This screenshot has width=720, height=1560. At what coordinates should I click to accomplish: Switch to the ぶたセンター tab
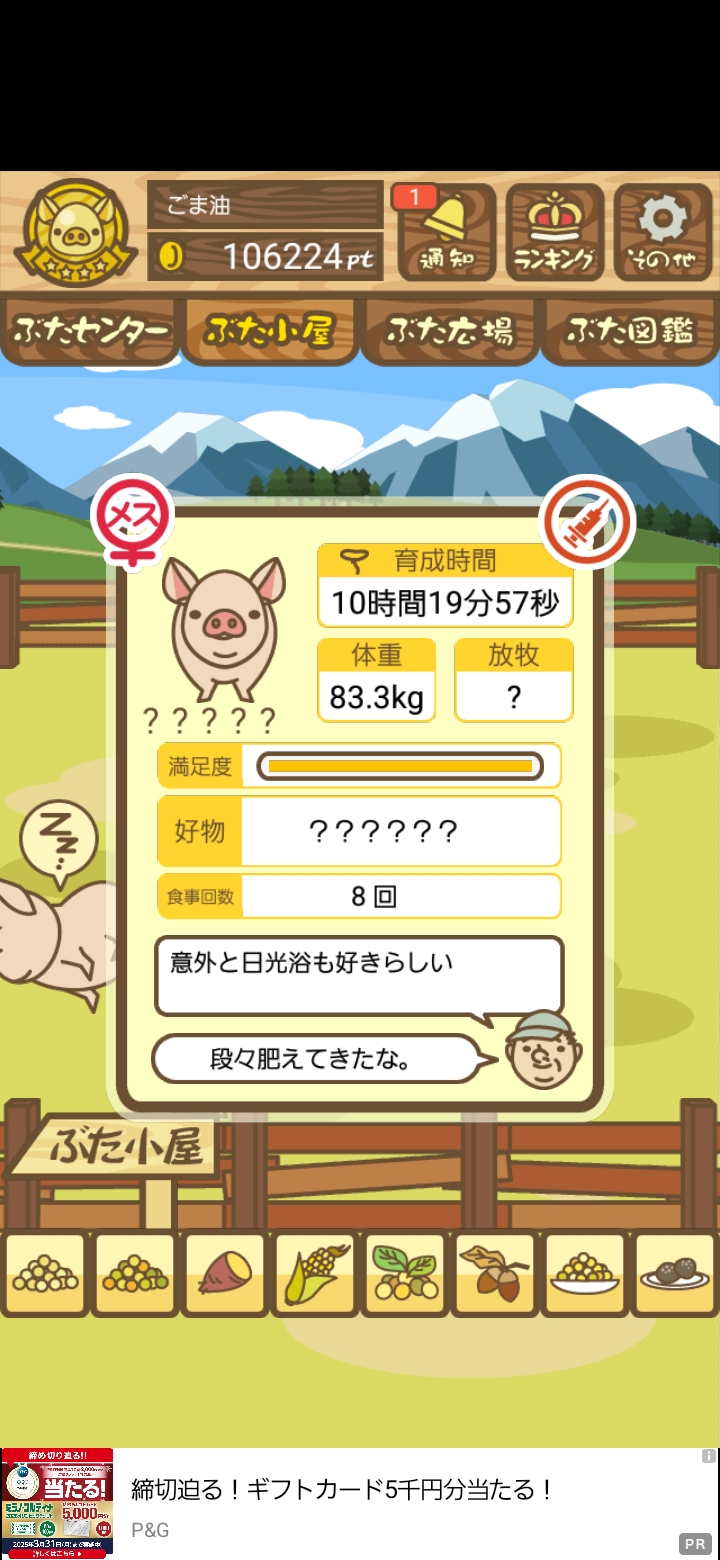(x=90, y=331)
